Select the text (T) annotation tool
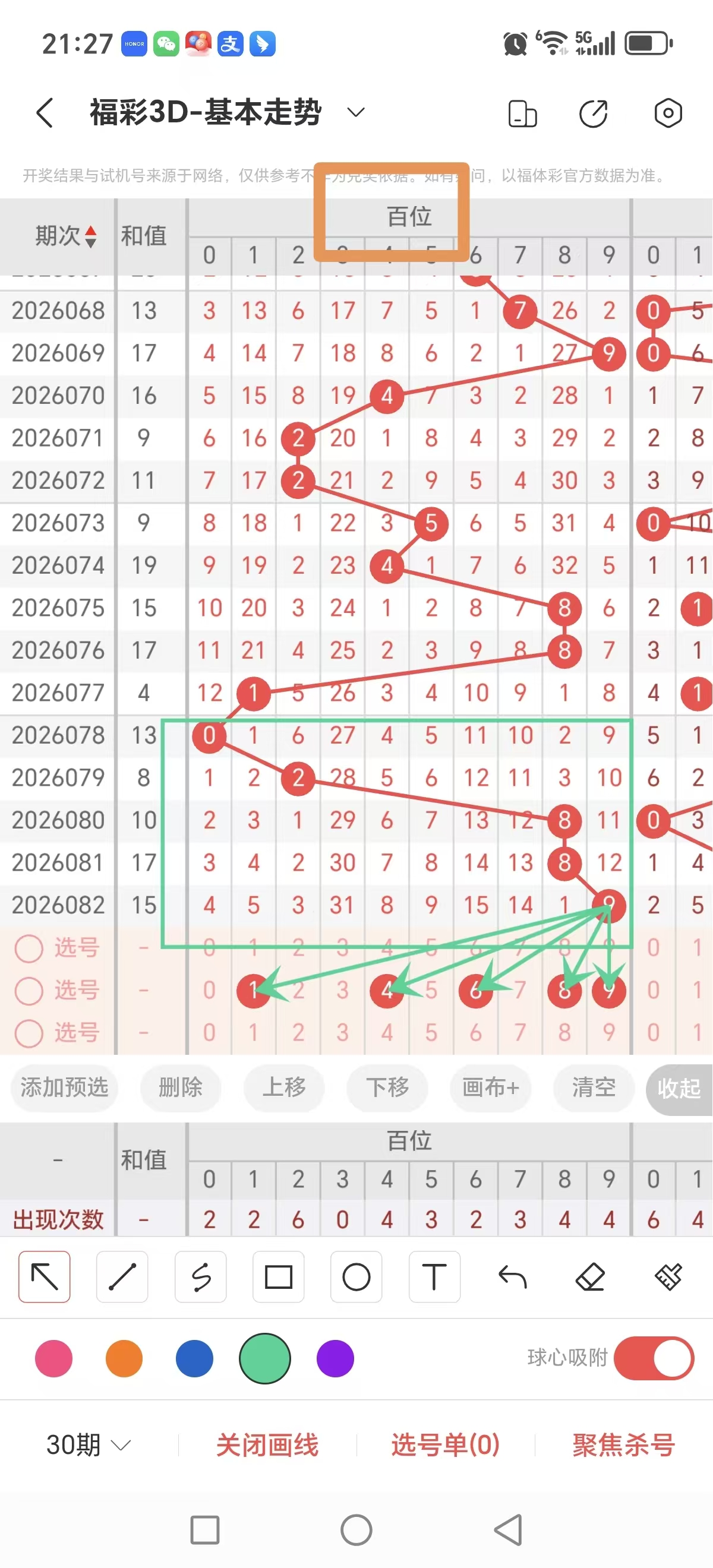This screenshot has width=713, height=1568. pos(434,1277)
